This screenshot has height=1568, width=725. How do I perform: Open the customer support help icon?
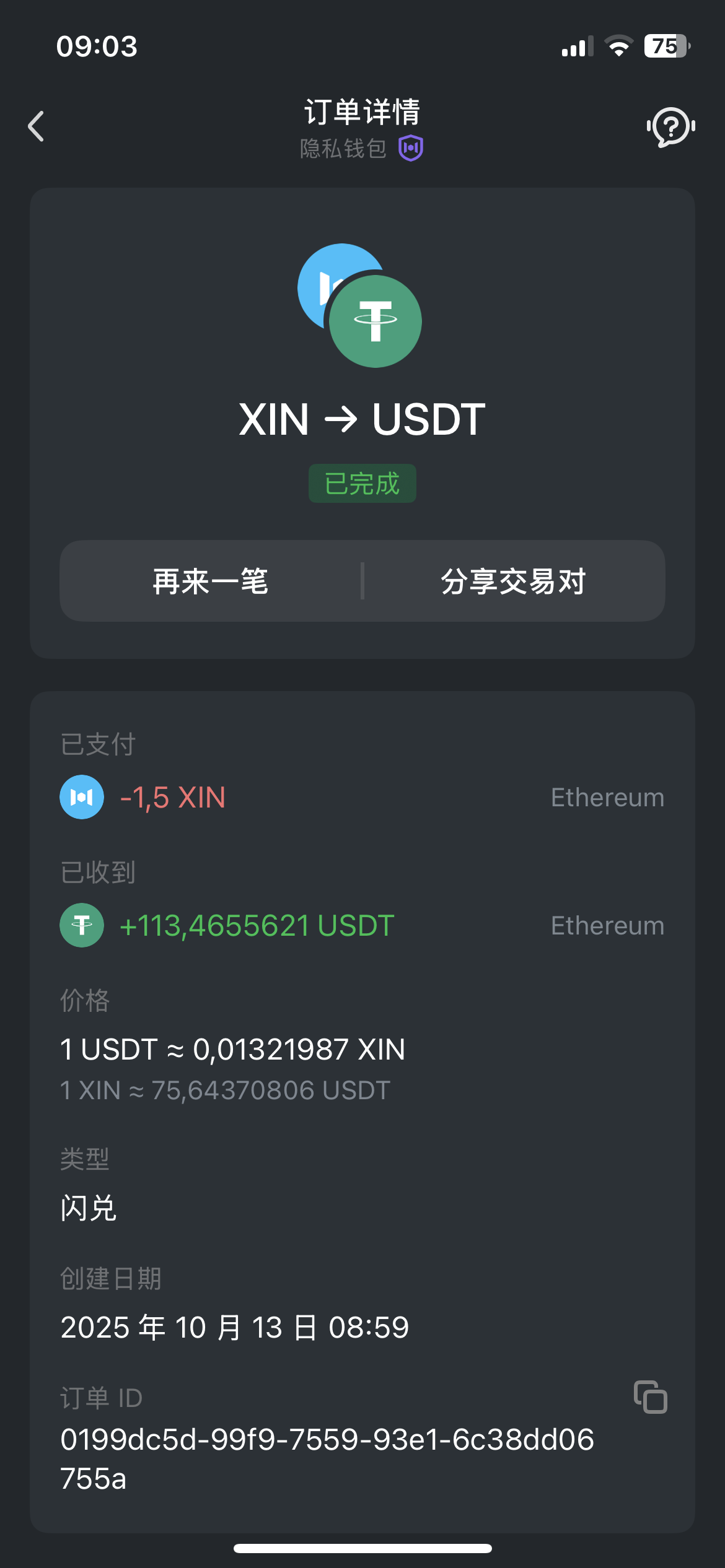click(x=670, y=126)
